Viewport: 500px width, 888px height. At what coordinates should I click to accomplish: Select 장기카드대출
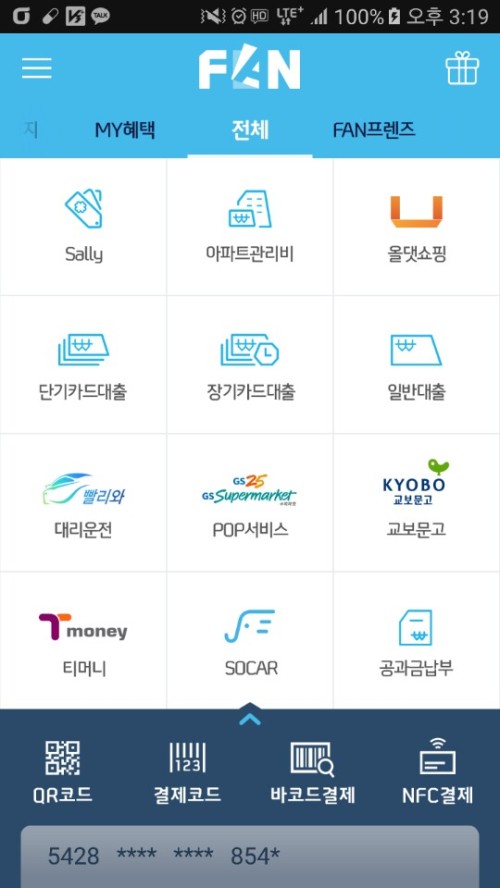click(x=250, y=365)
